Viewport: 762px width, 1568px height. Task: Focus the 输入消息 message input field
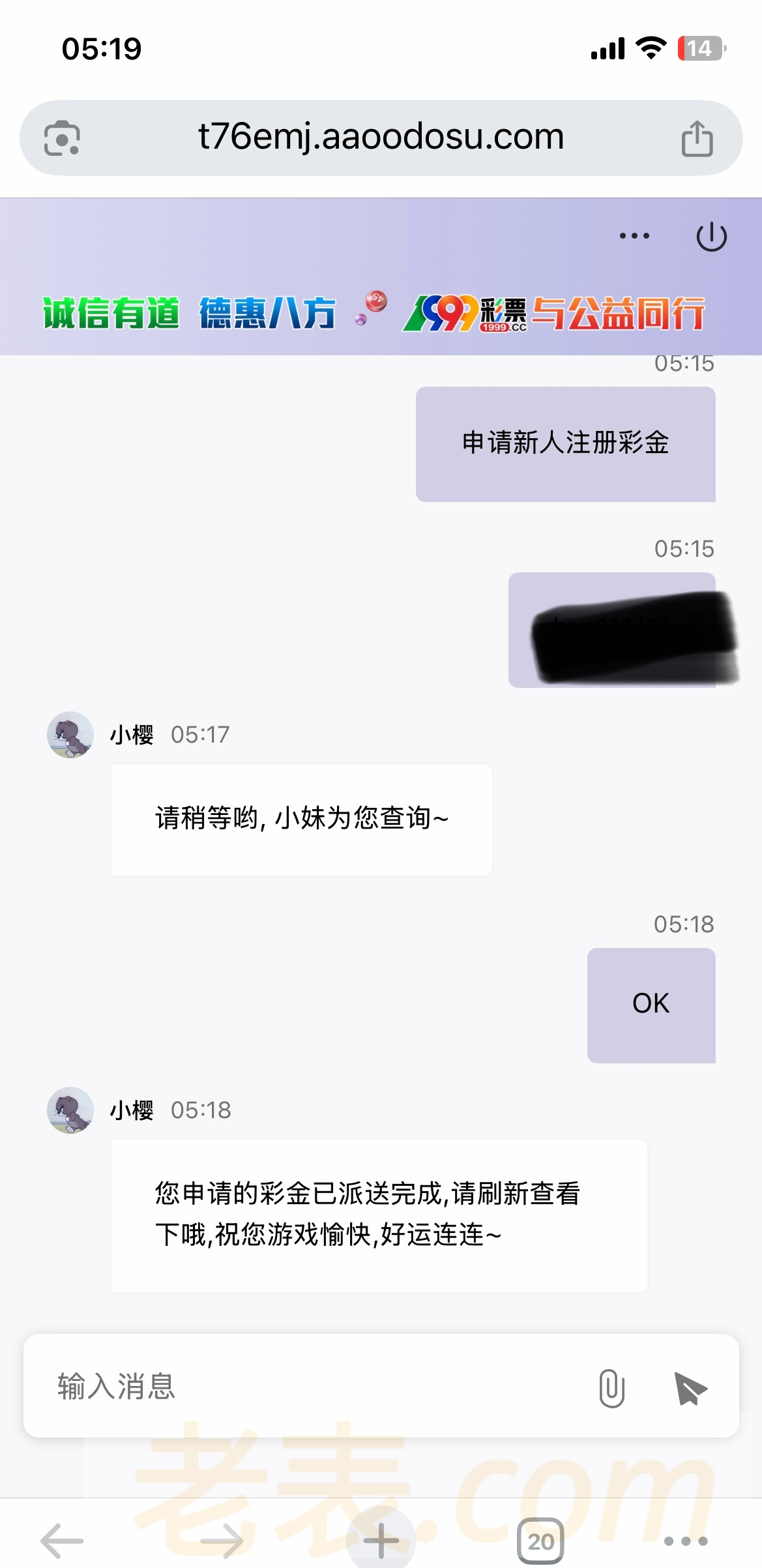click(313, 1387)
